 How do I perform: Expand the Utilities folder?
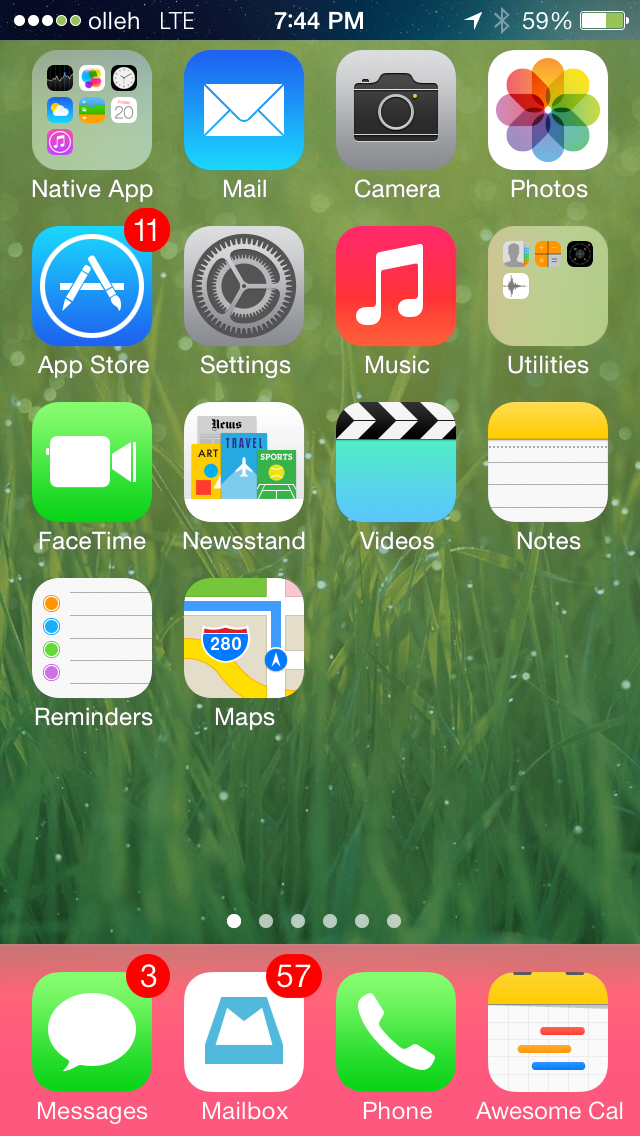tap(548, 286)
